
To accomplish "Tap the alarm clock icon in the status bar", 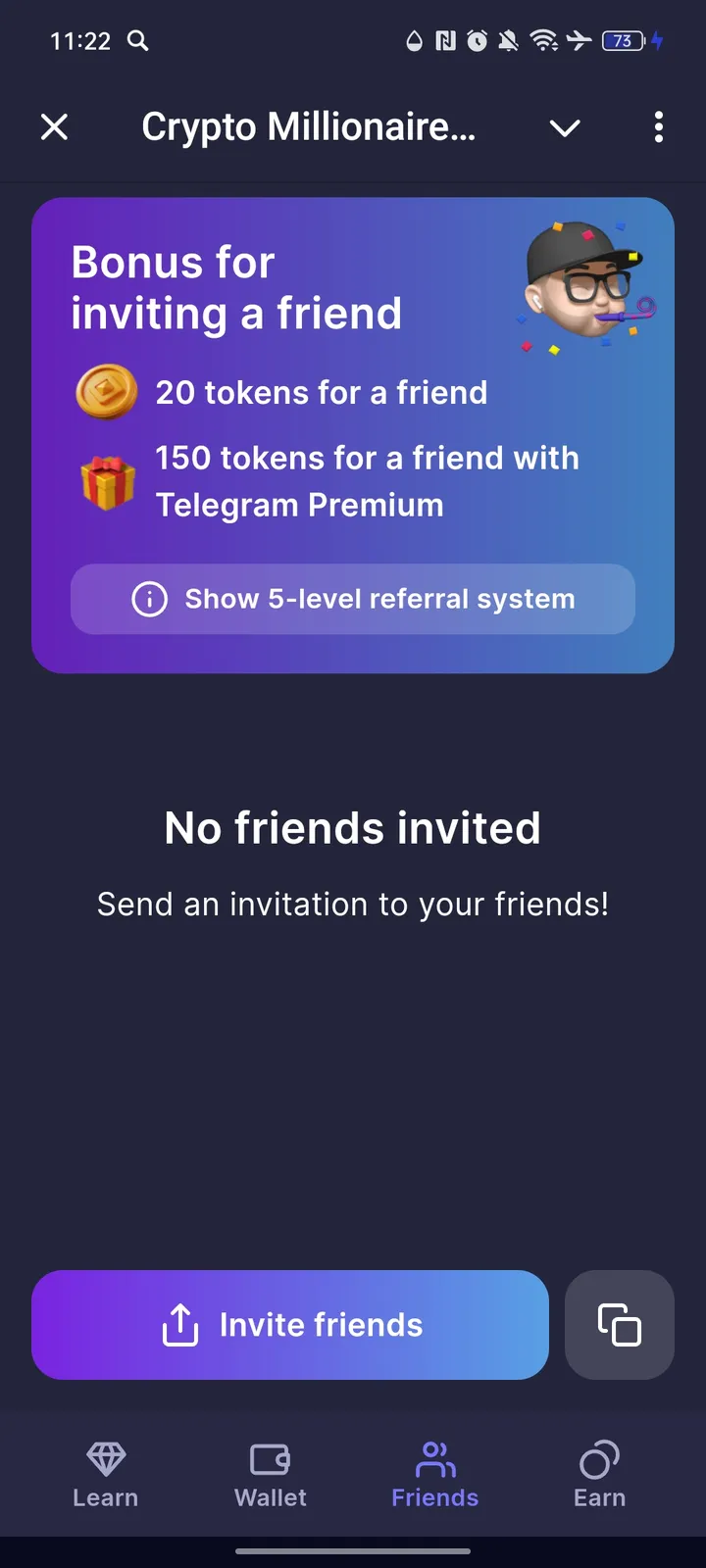I will (x=478, y=41).
